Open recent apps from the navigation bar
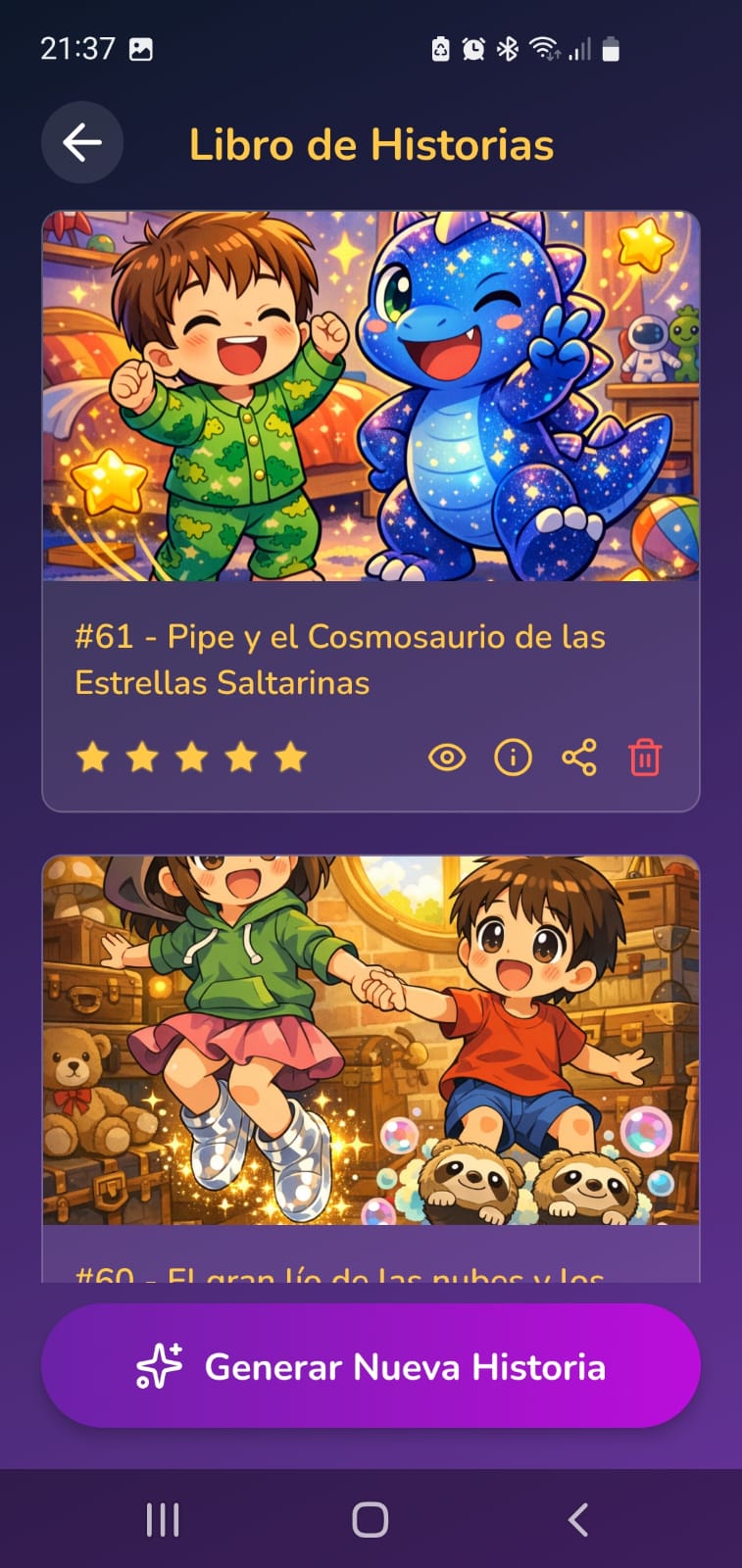The height and width of the screenshot is (1568, 742). (163, 1520)
